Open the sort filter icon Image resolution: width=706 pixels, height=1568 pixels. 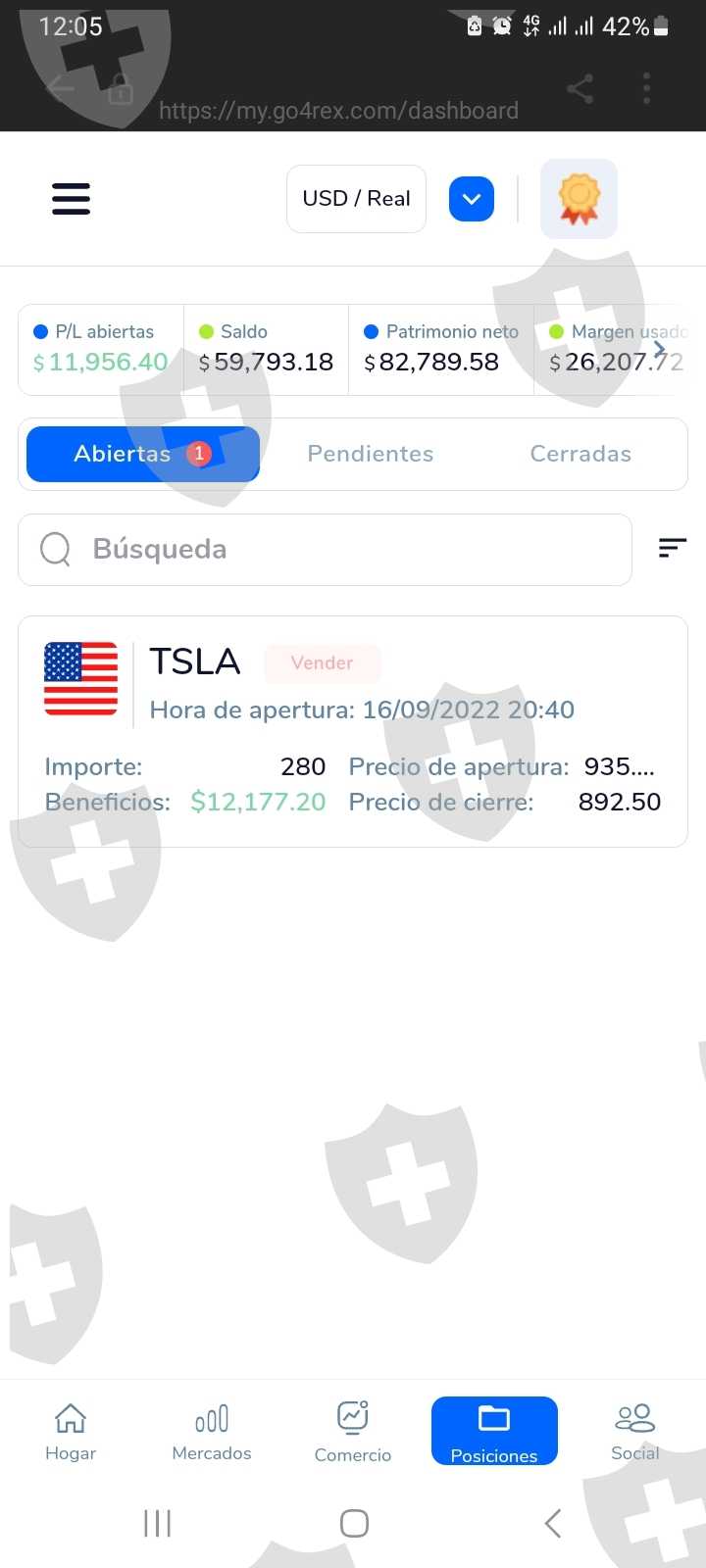[x=672, y=548]
